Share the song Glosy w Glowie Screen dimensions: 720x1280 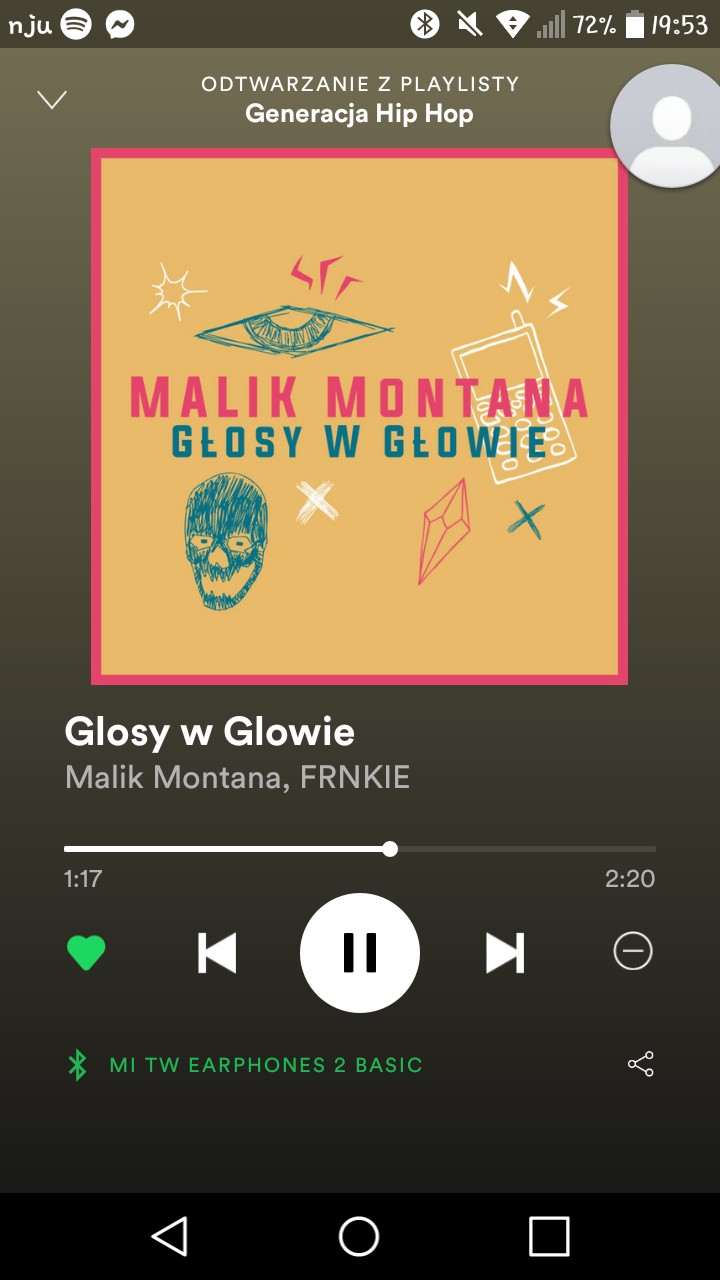click(640, 1064)
